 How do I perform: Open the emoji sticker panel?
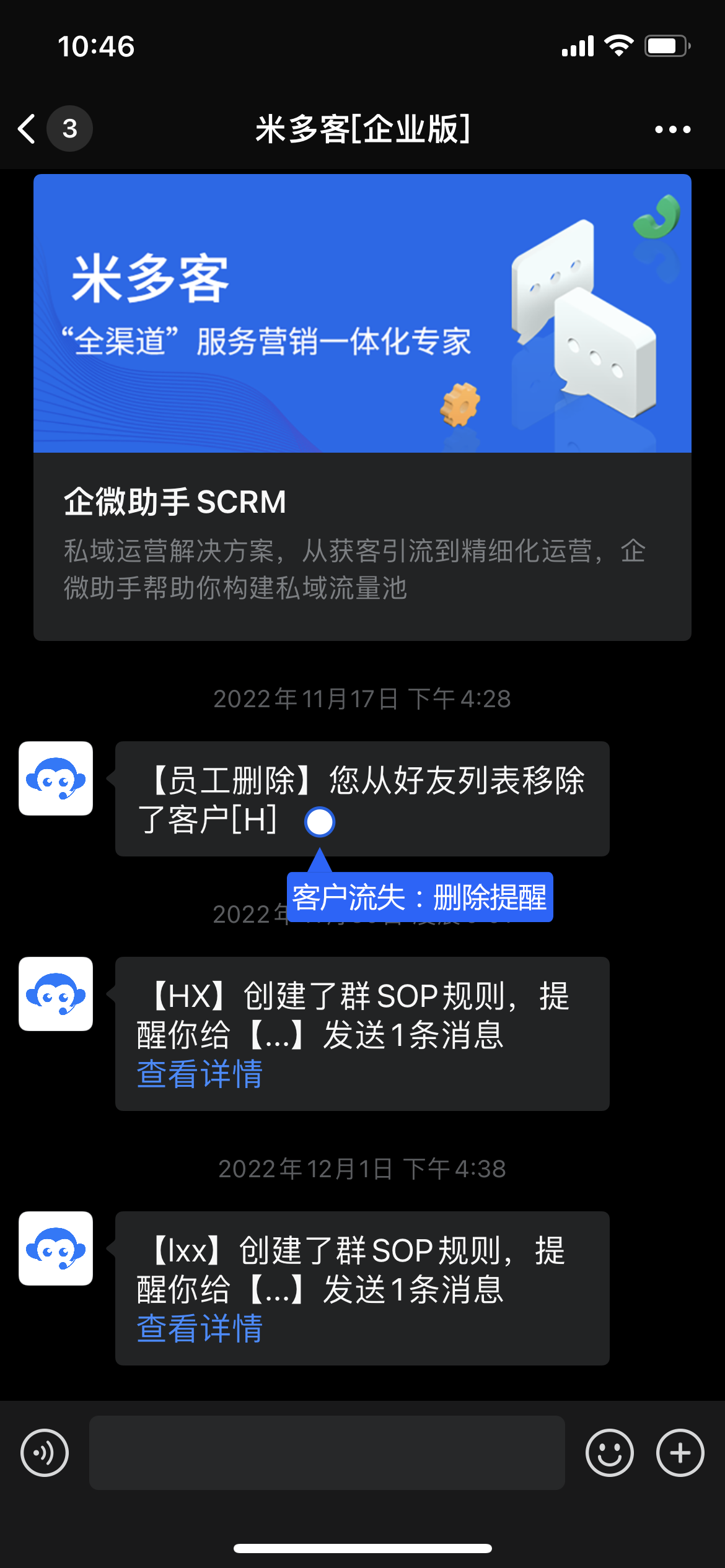pyautogui.click(x=609, y=1453)
